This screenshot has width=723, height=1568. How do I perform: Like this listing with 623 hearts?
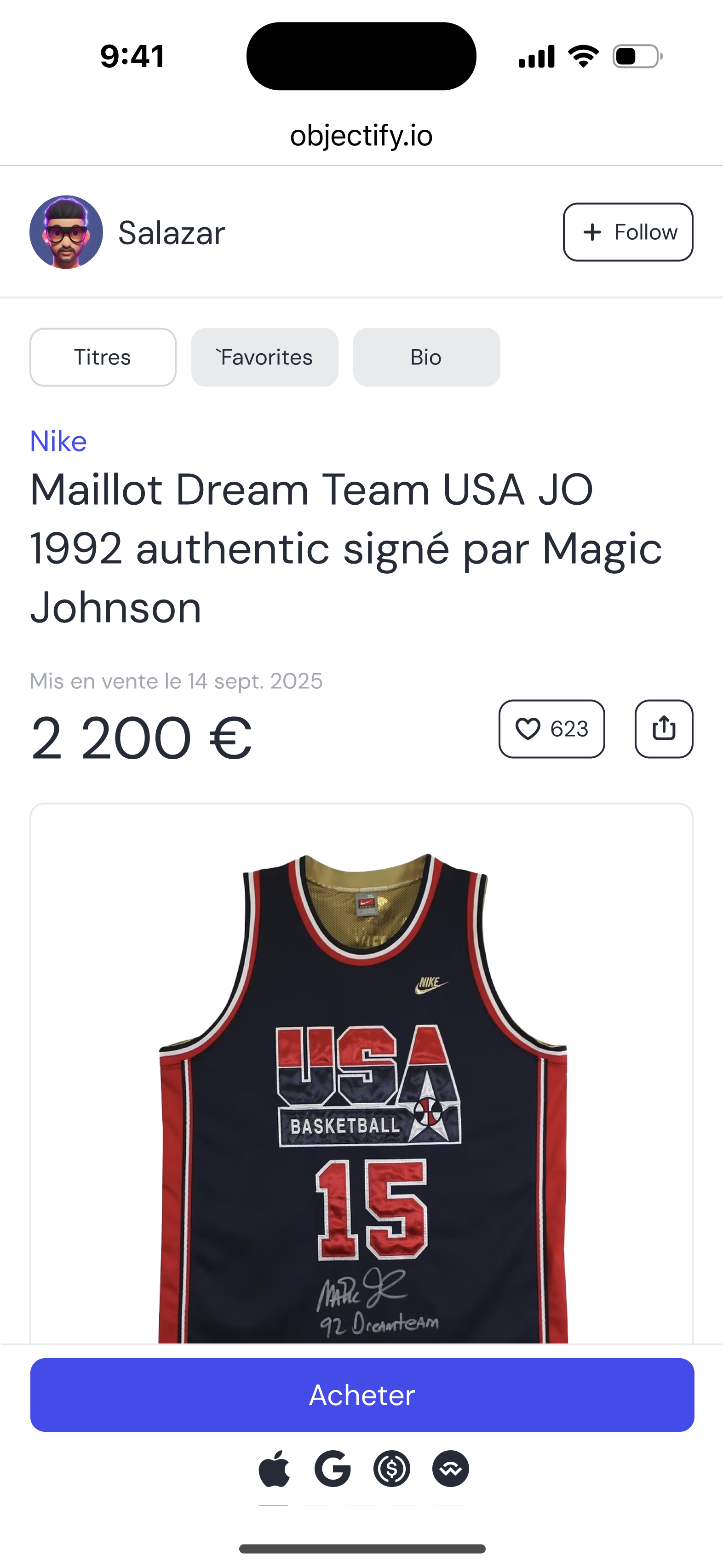(x=551, y=729)
